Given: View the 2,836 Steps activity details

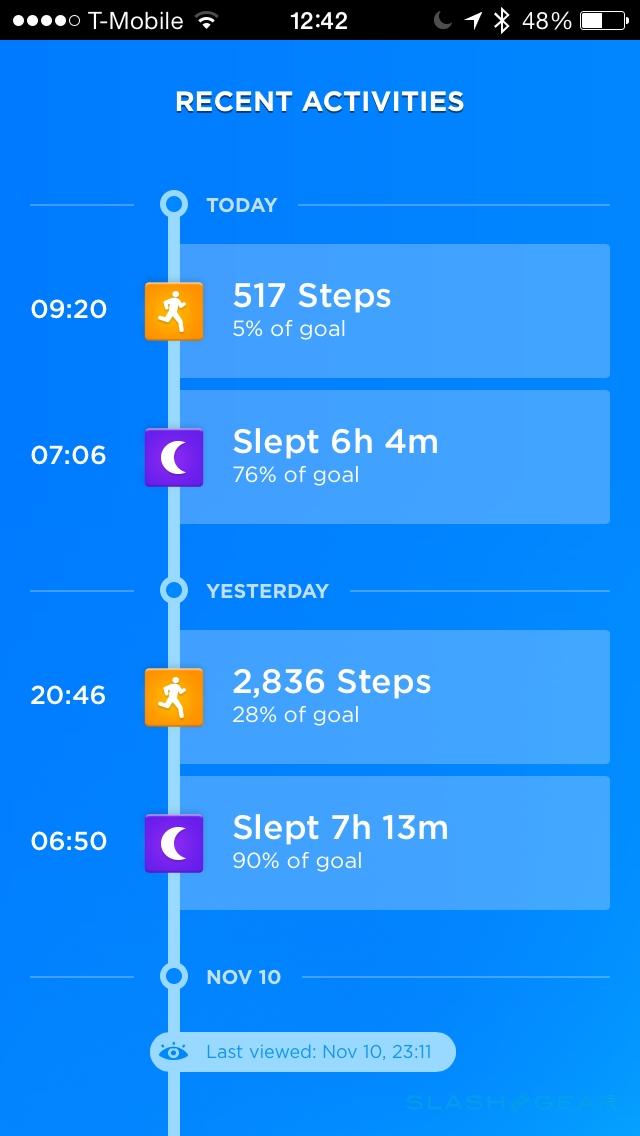Looking at the screenshot, I should click(x=394, y=697).
